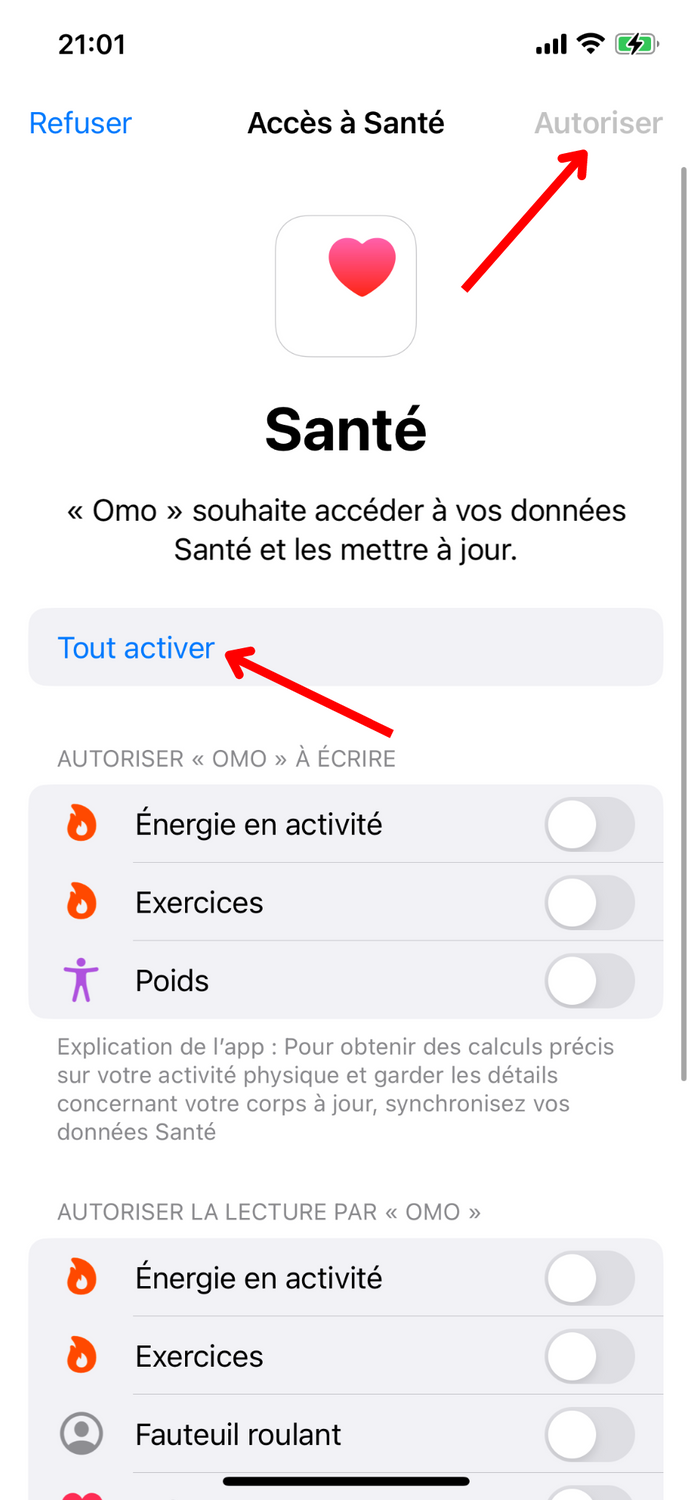Enable read access for Énergie en activité

tap(590, 1279)
